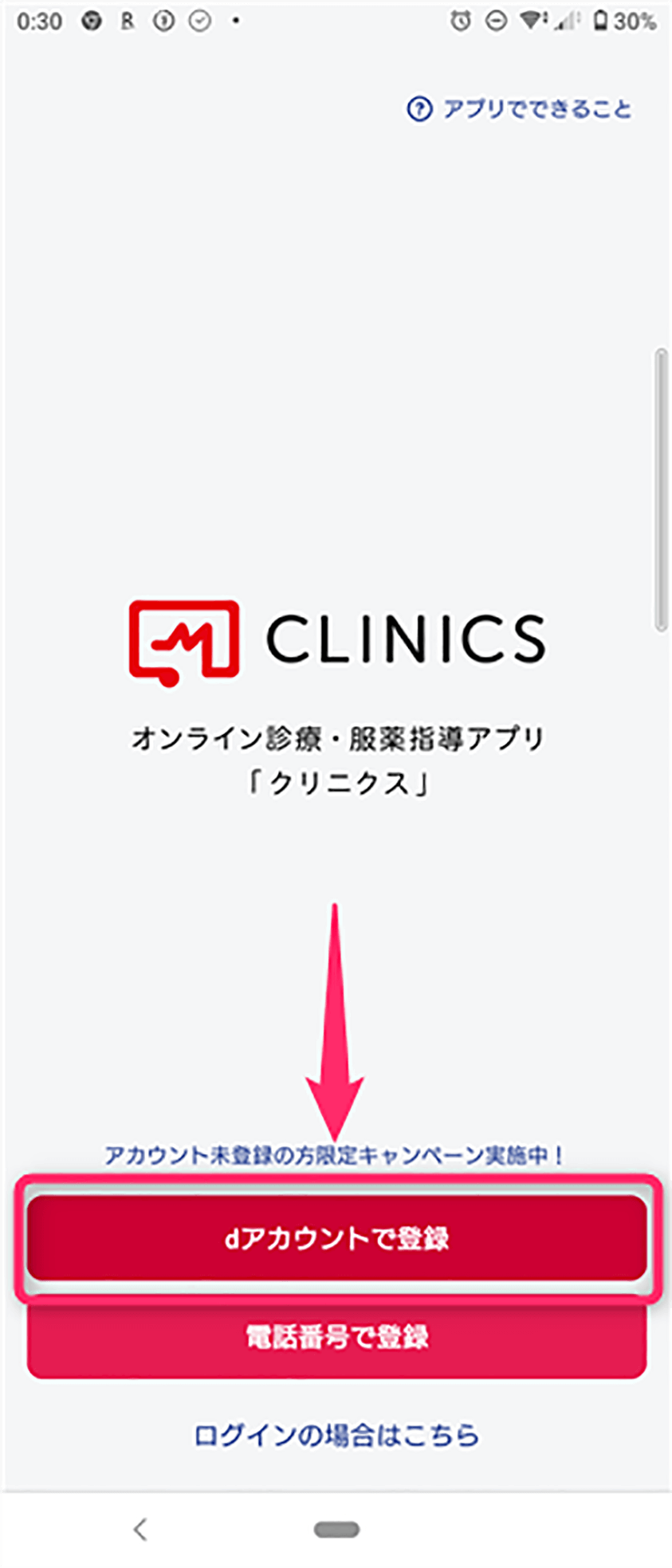Image resolution: width=672 pixels, height=1568 pixels.
Task: Open ログインの場合はこちら login link
Action: 336,1435
